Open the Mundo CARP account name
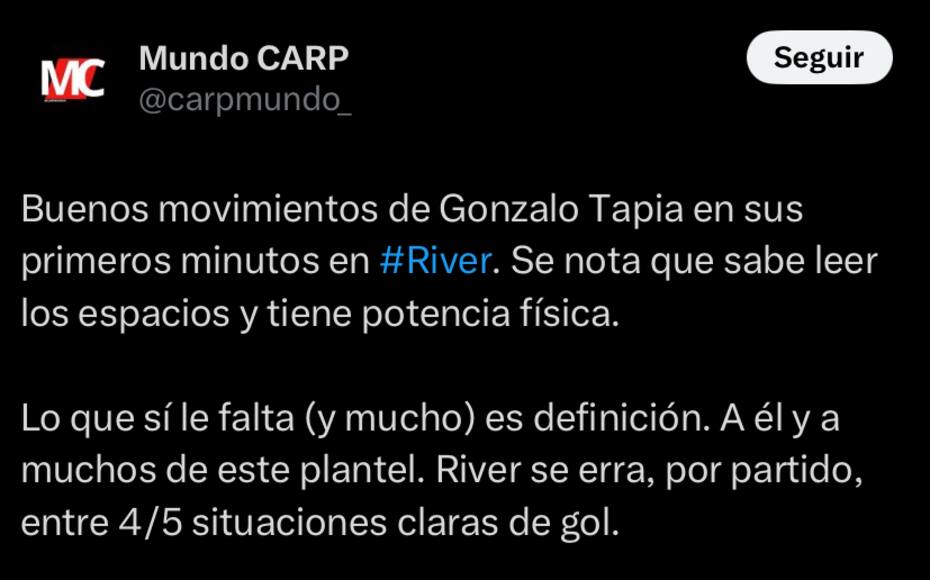Screen dimensions: 930x580 pyautogui.click(x=243, y=59)
